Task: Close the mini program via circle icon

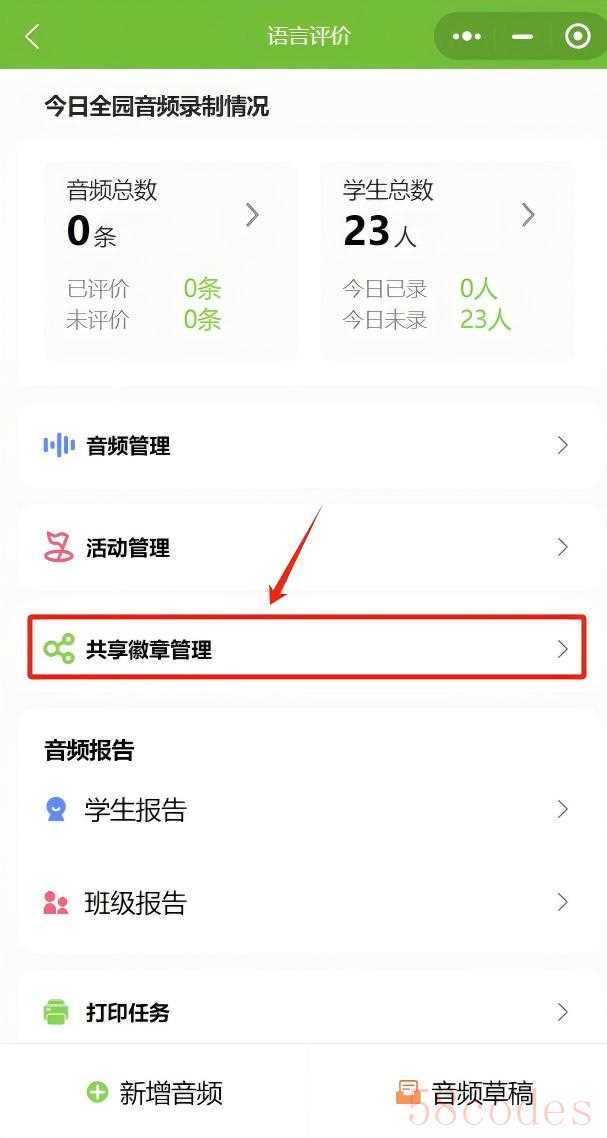Action: [x=577, y=37]
